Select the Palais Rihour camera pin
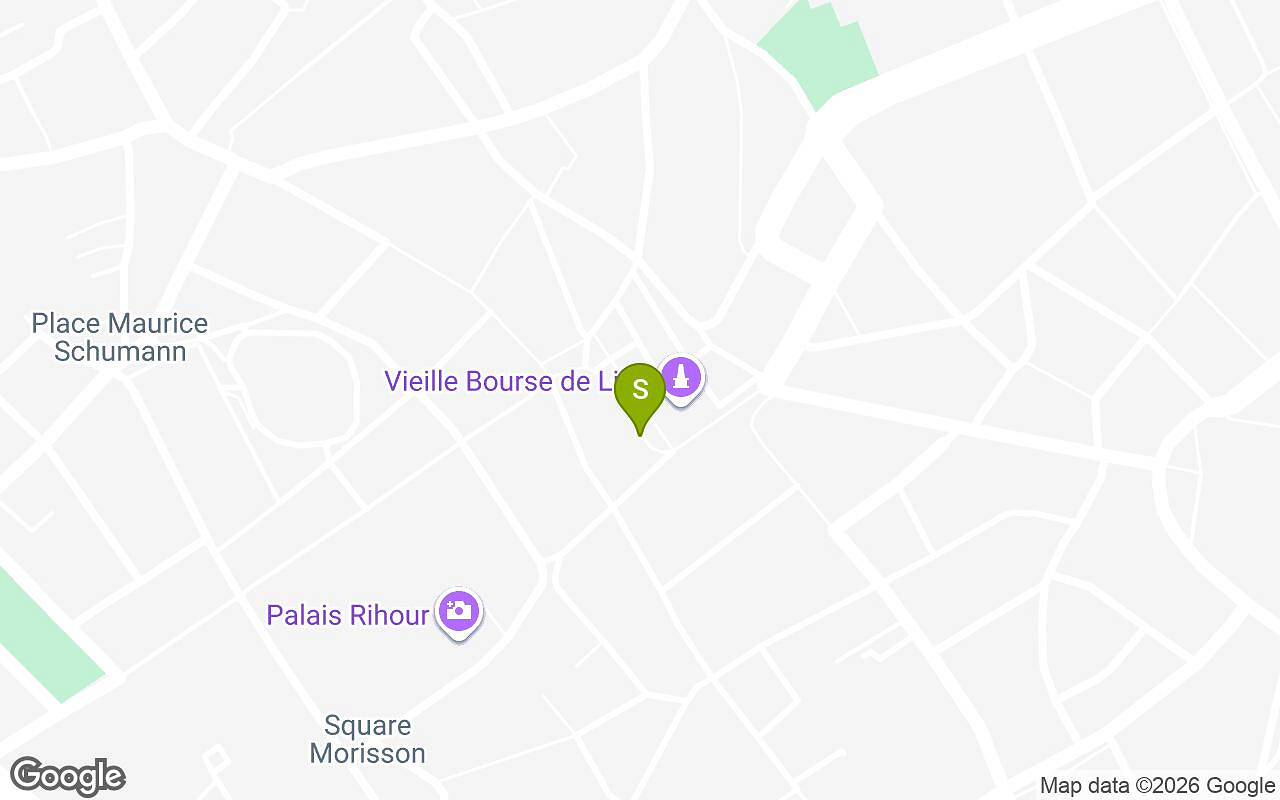 (459, 611)
